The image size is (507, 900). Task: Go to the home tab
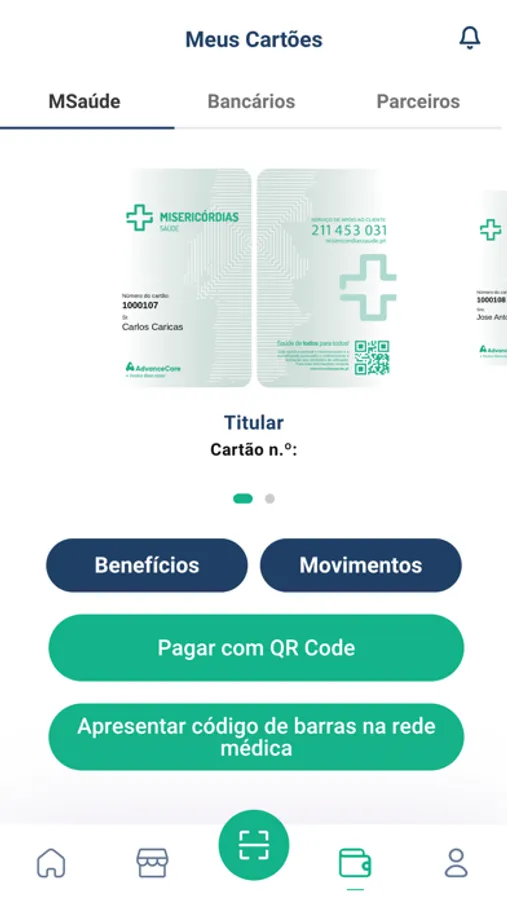click(51, 863)
